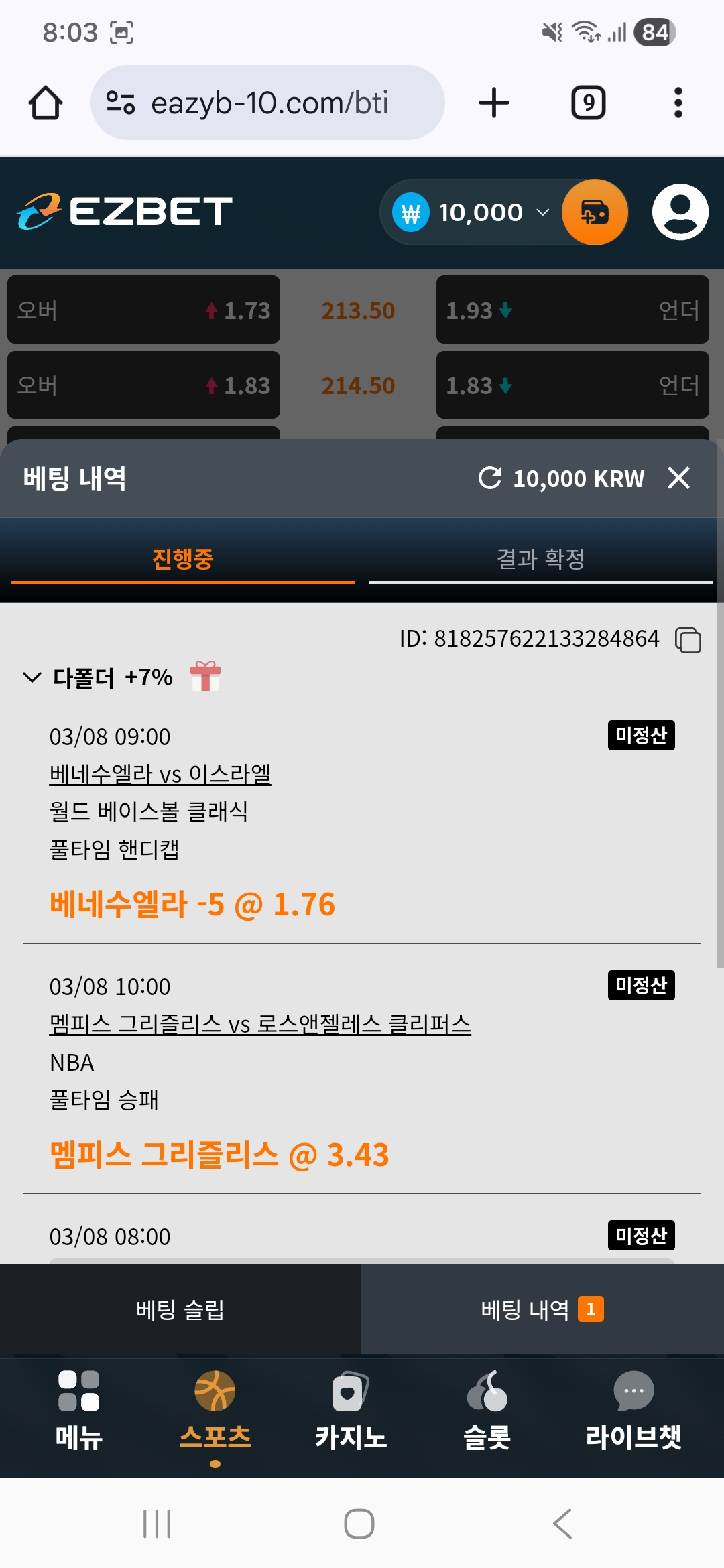The image size is (724, 1568).
Task: Copy the bet ID
Action: pos(688,639)
